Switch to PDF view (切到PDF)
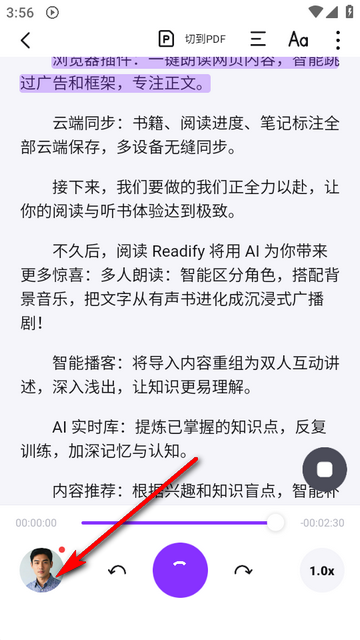The image size is (360, 640). coord(192,39)
